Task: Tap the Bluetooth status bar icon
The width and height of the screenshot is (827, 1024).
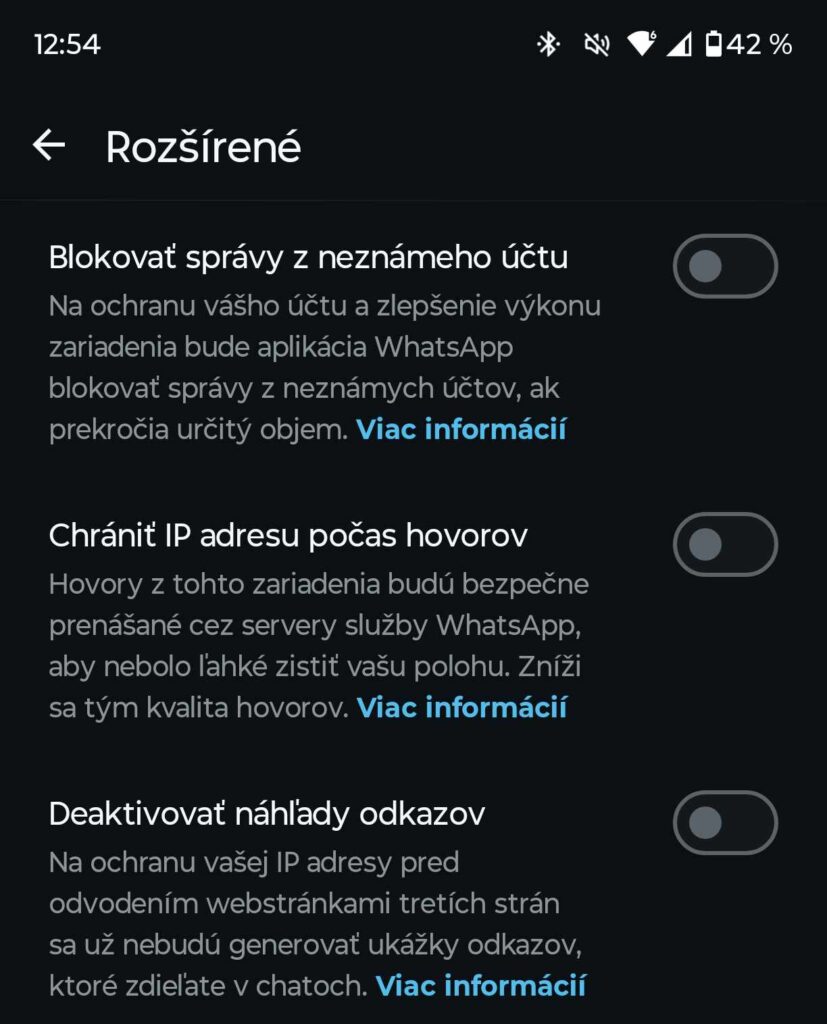Action: tap(548, 44)
